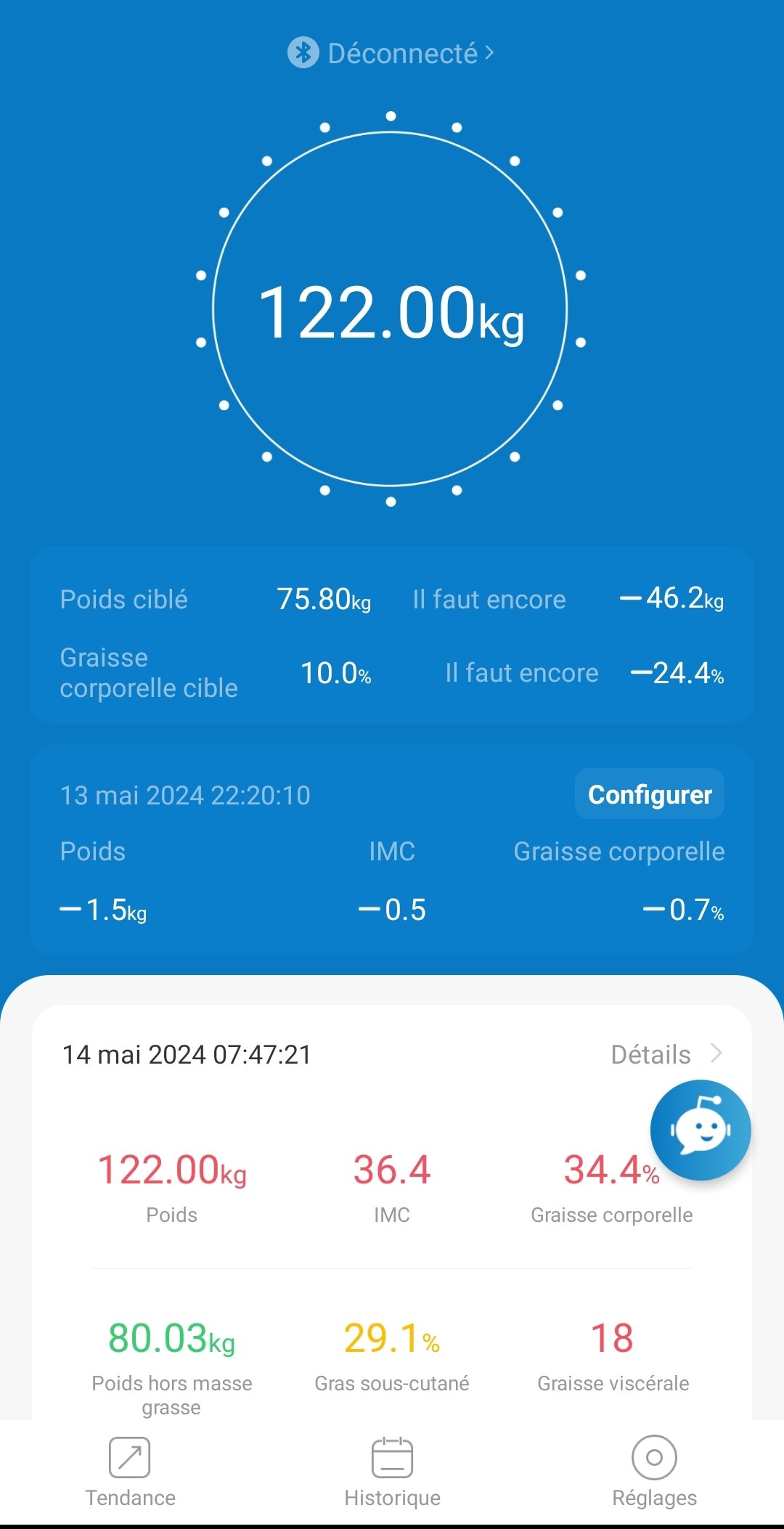Image resolution: width=784 pixels, height=1529 pixels.
Task: Open the Poids ciblé goal card
Action: tap(392, 636)
